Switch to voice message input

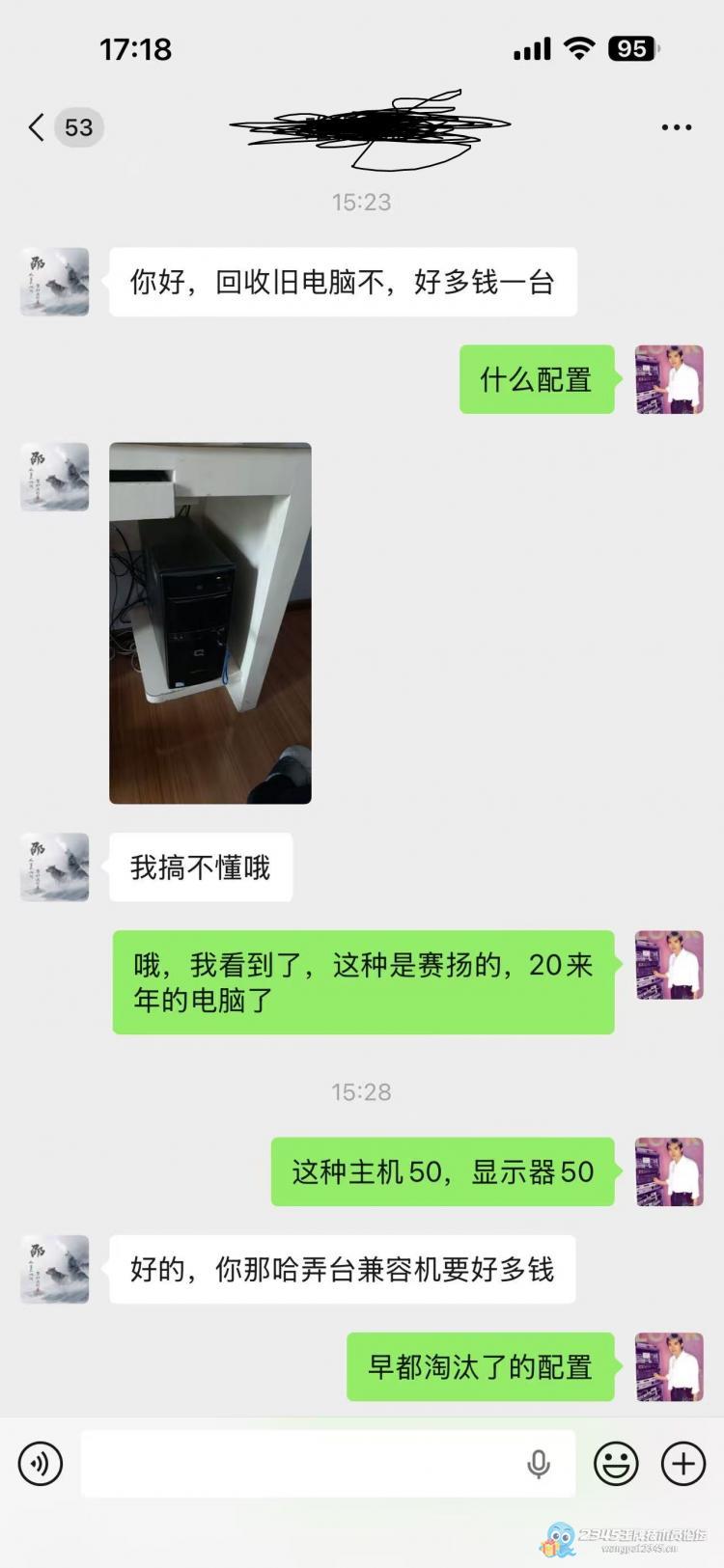point(41,1464)
